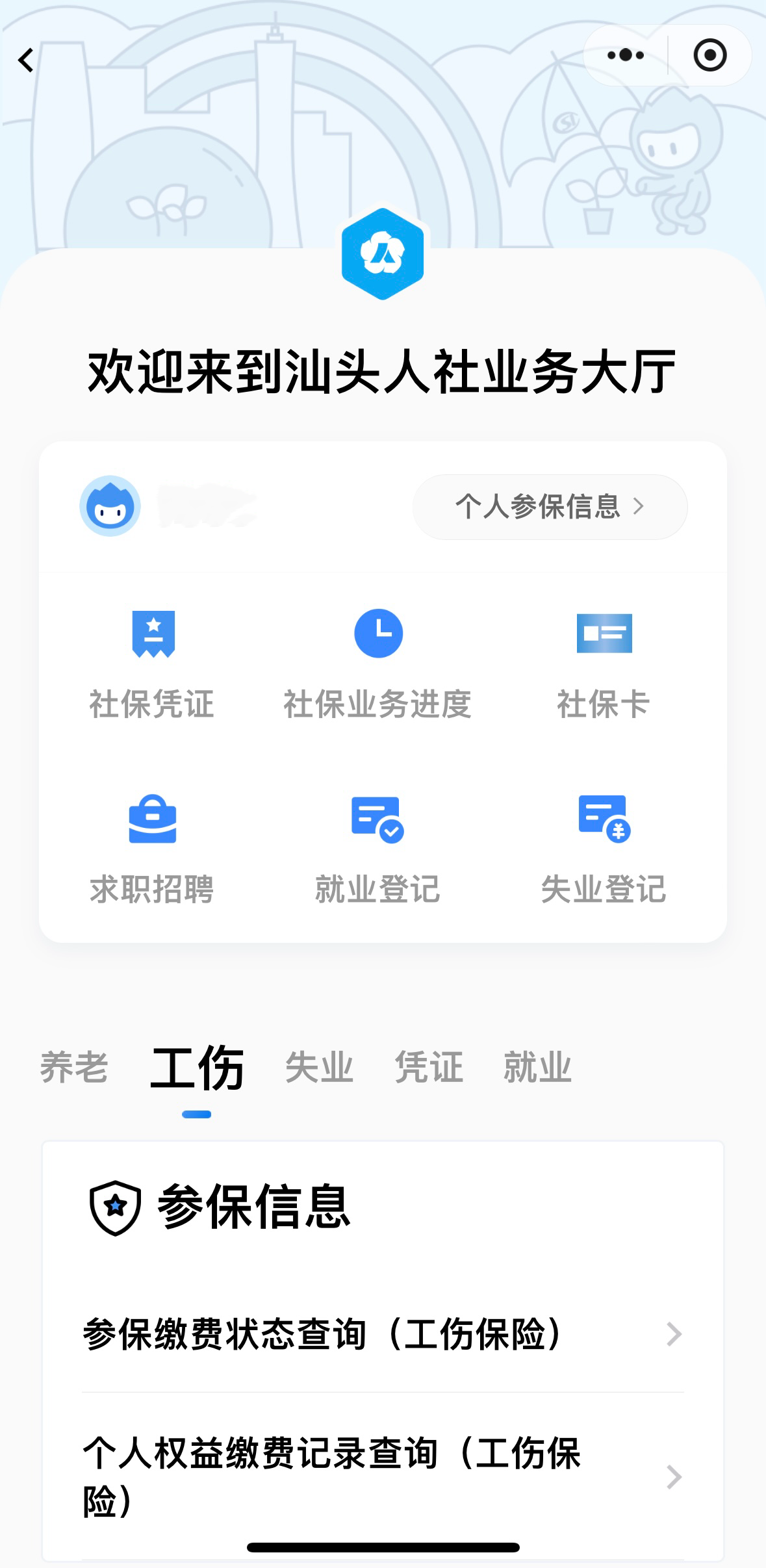Open 社保凭证
The image size is (766, 1568).
[x=153, y=664]
